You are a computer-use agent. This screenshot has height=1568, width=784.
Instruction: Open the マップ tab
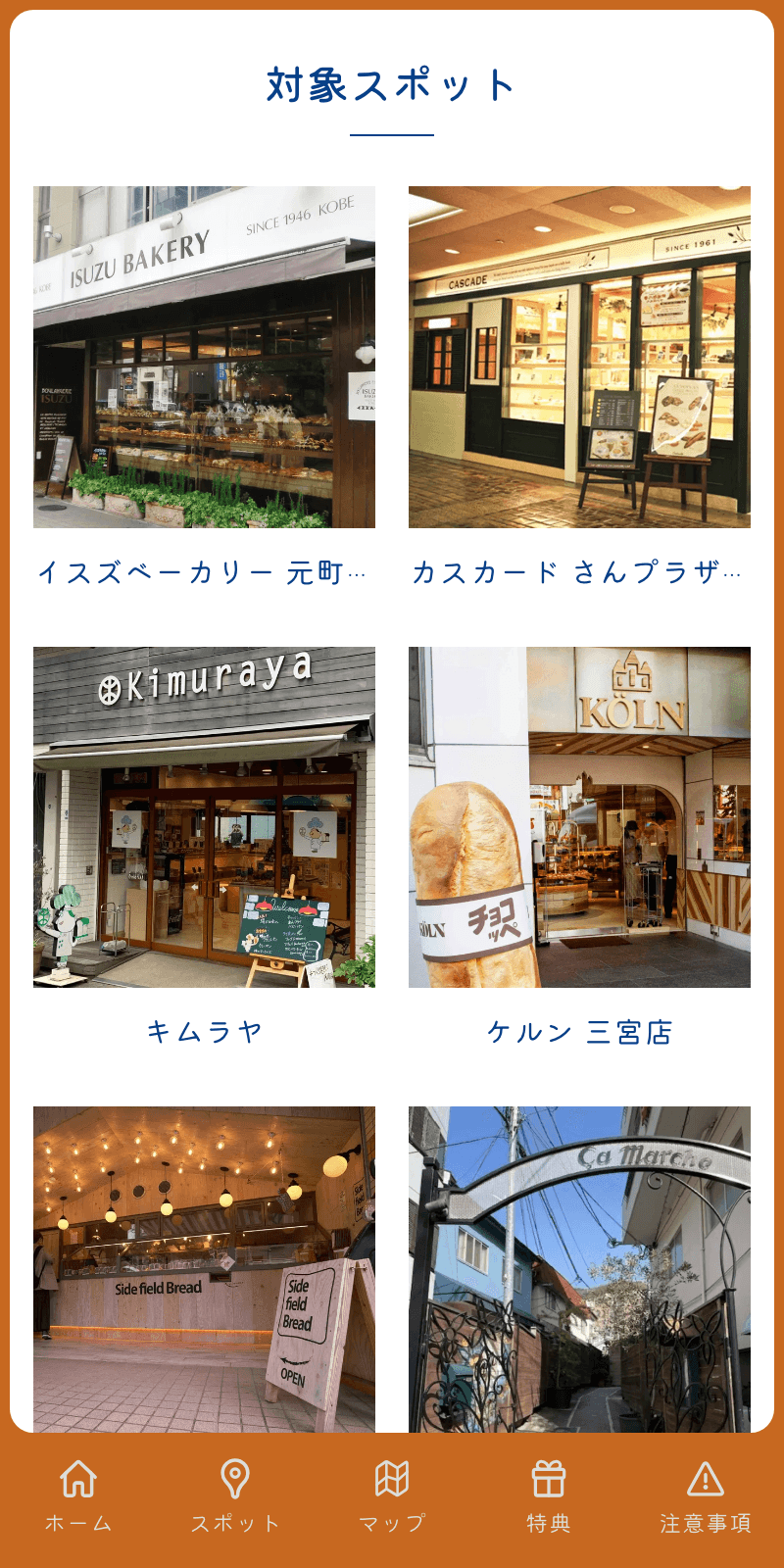pyautogui.click(x=392, y=1496)
